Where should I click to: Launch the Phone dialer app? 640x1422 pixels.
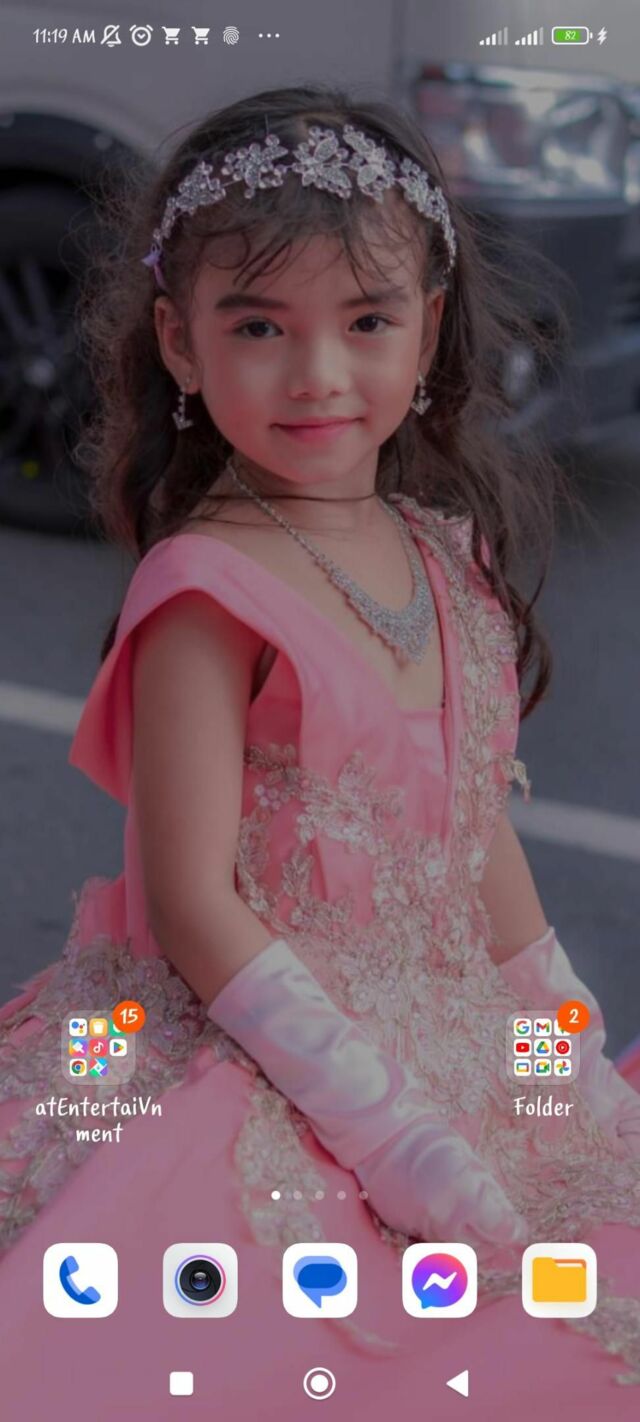[x=80, y=1280]
